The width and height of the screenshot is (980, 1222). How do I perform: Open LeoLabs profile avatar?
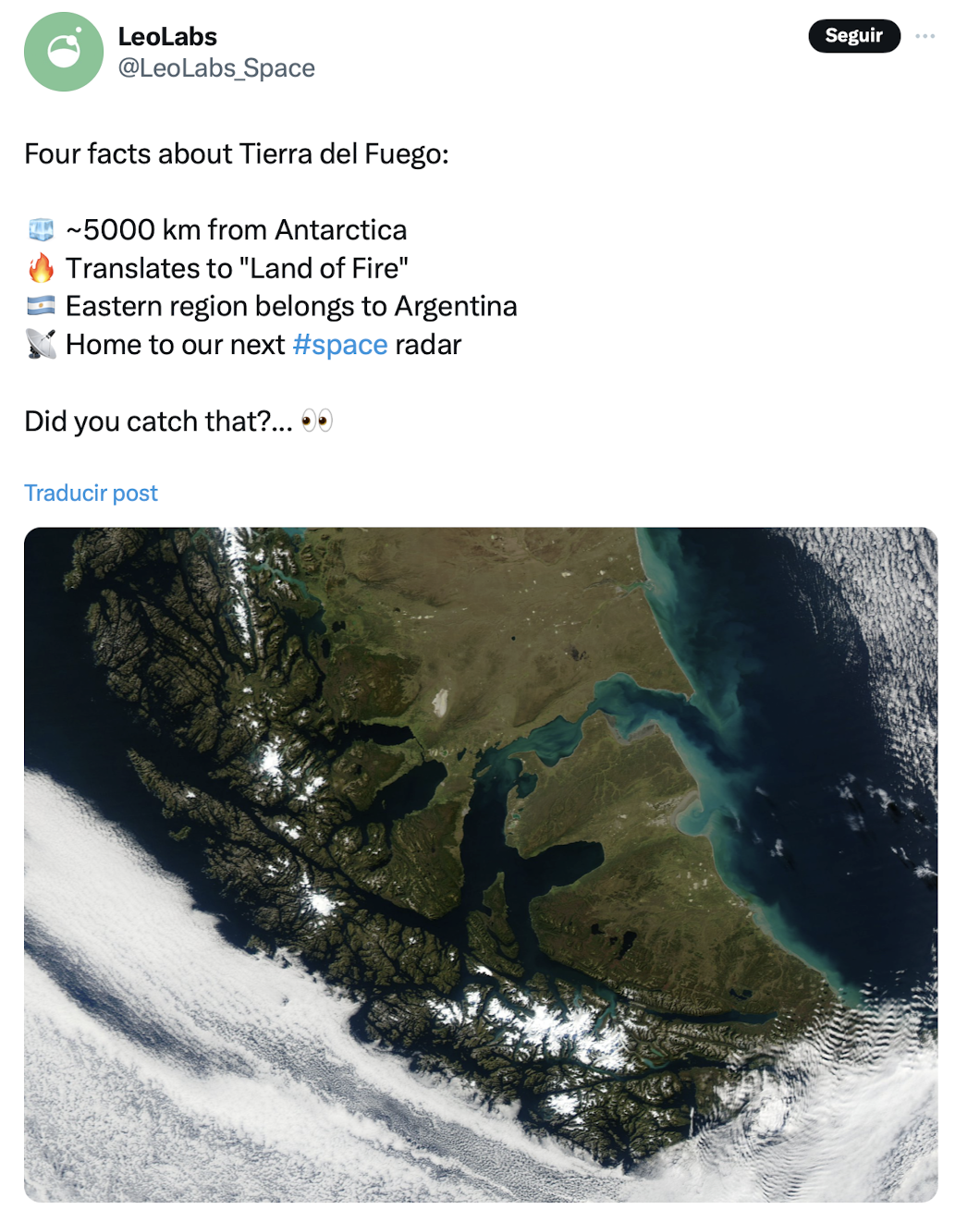pos(64,52)
